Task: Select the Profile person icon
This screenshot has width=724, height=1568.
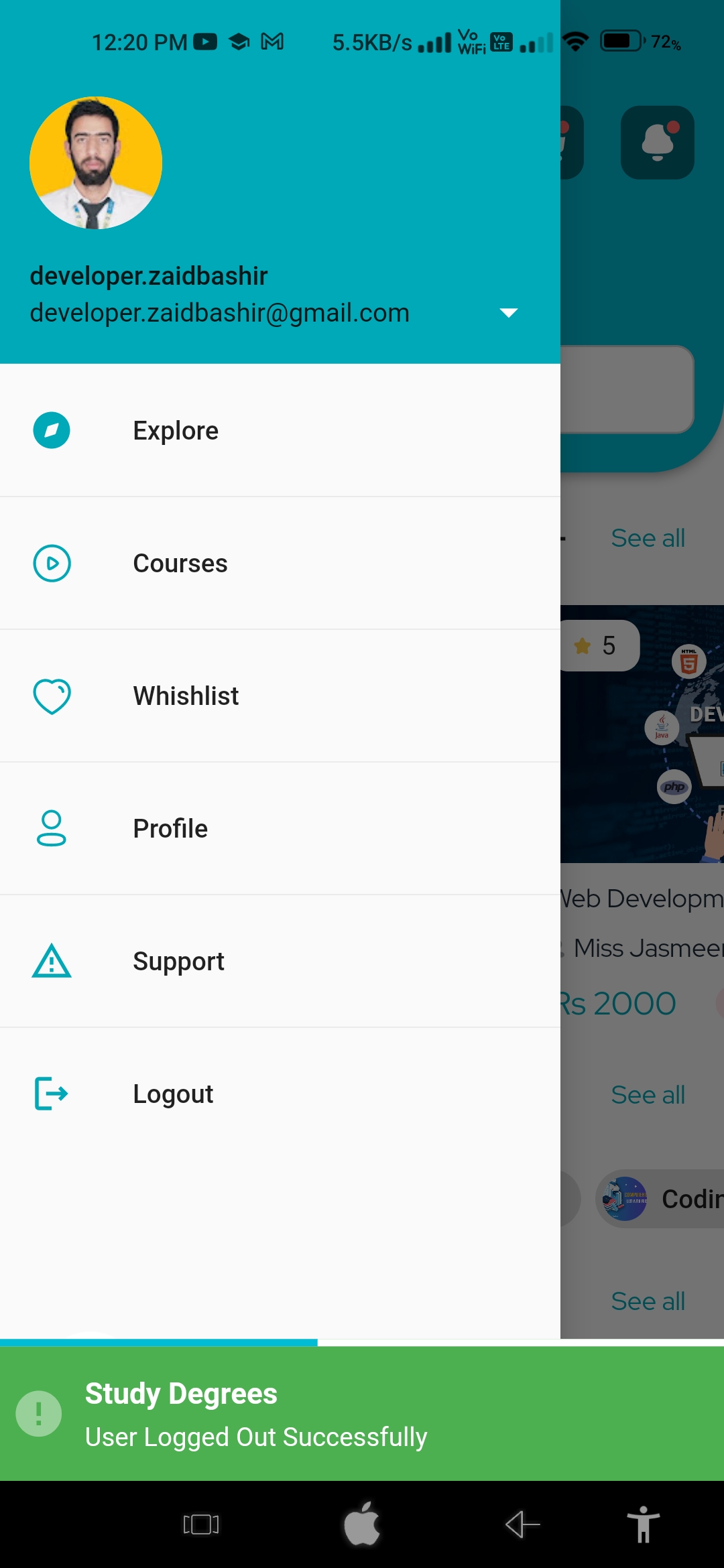Action: point(52,828)
